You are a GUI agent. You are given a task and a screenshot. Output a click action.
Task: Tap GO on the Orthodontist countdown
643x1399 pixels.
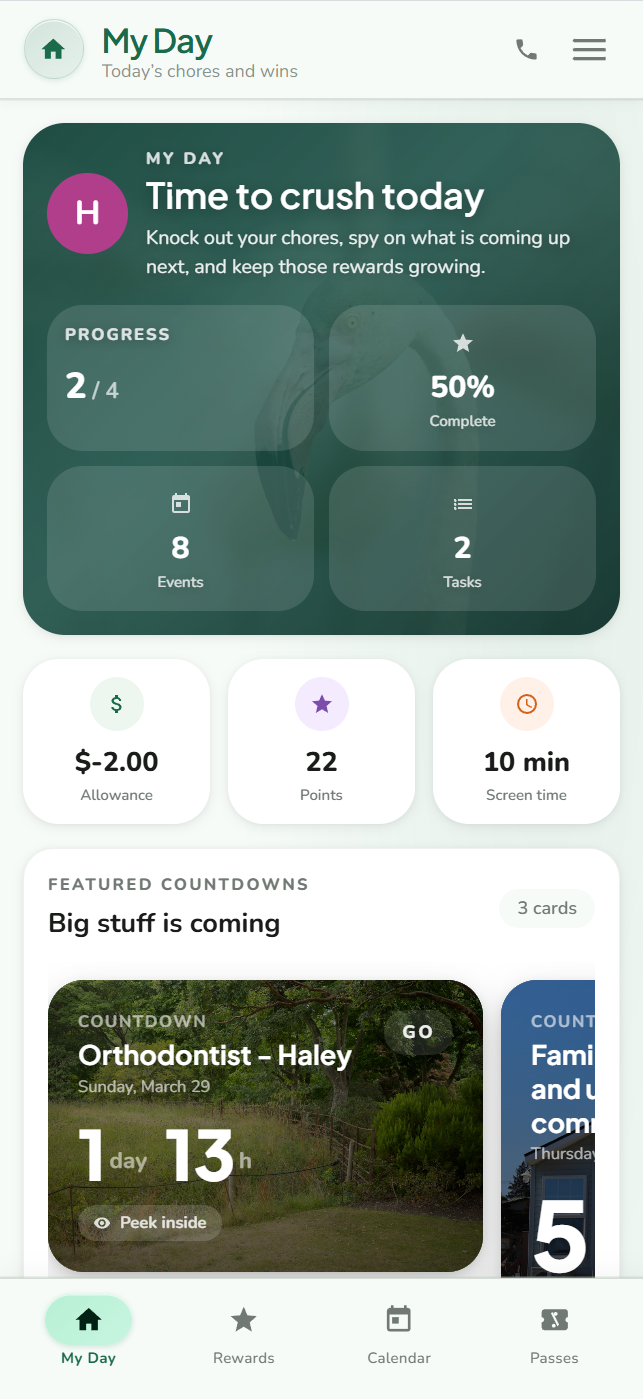coord(418,1032)
